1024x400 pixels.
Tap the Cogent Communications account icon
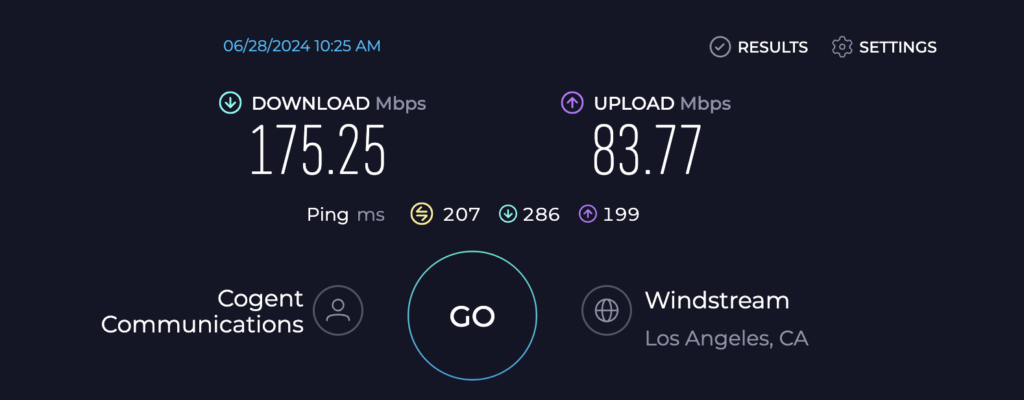tap(338, 311)
